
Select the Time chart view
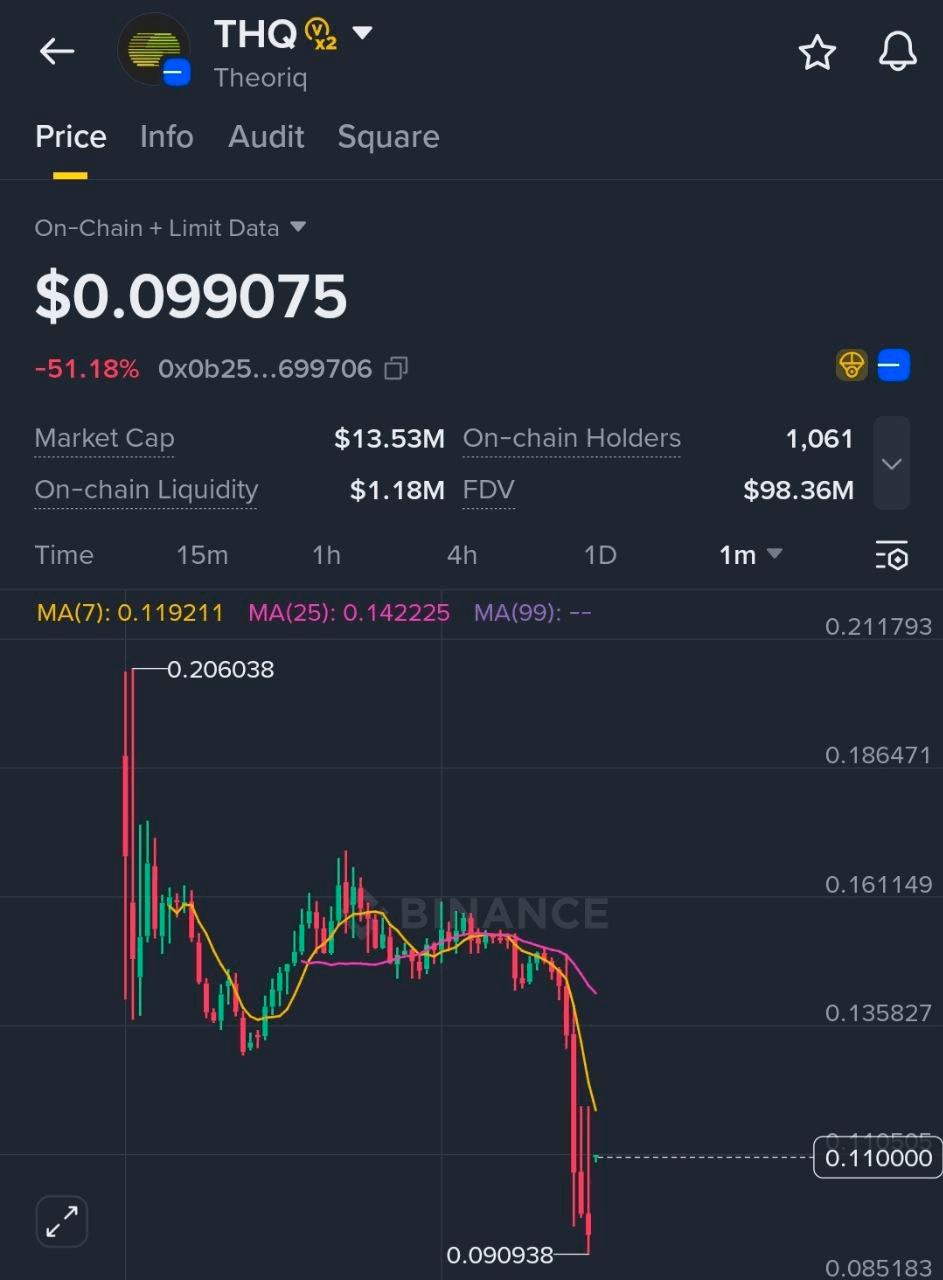(x=64, y=555)
